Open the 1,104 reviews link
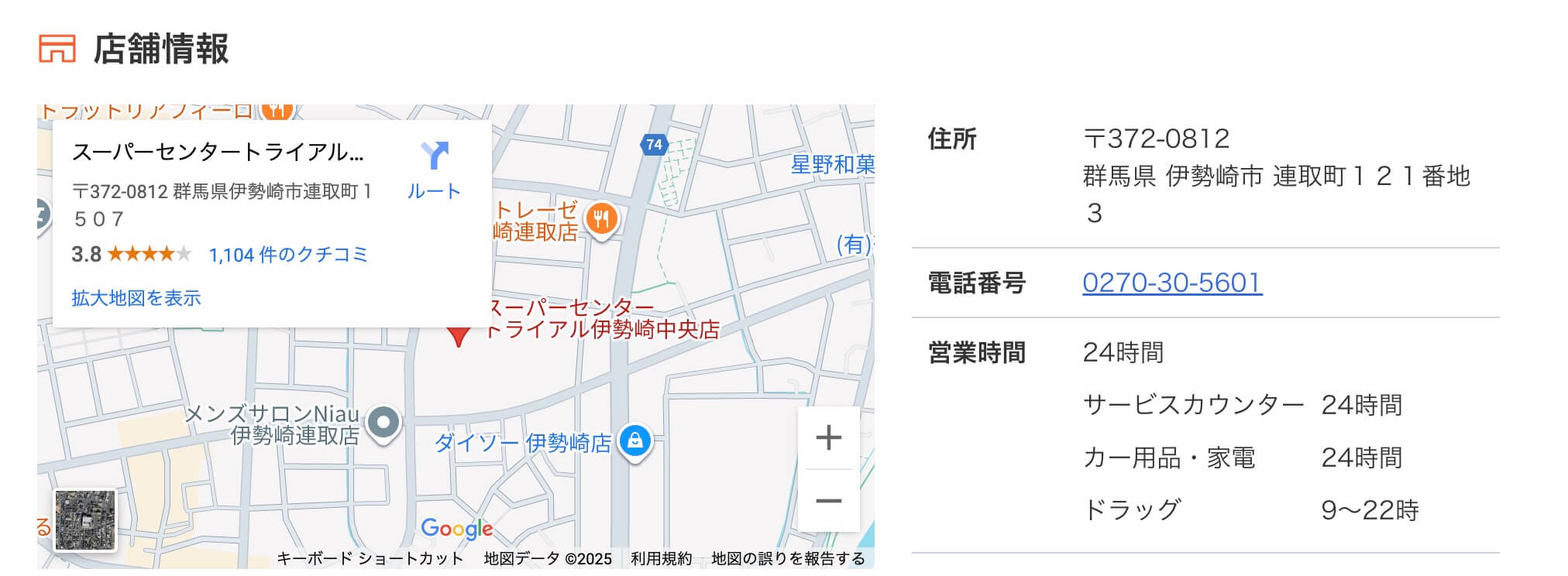The height and width of the screenshot is (576, 1568). pyautogui.click(x=288, y=255)
